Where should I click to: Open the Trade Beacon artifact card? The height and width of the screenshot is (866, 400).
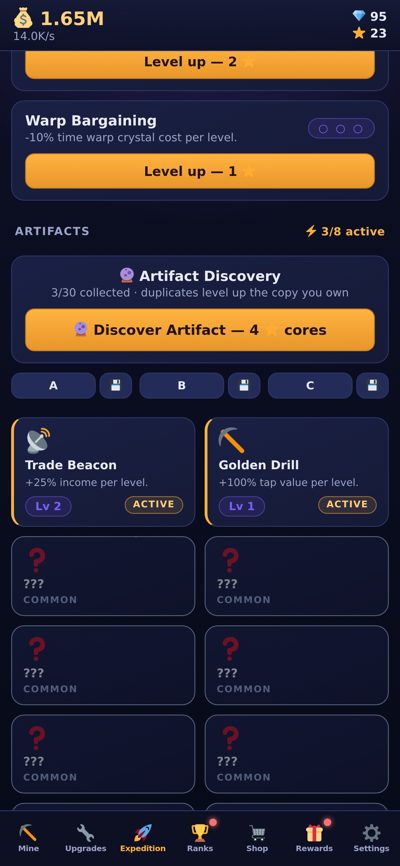(x=103, y=472)
